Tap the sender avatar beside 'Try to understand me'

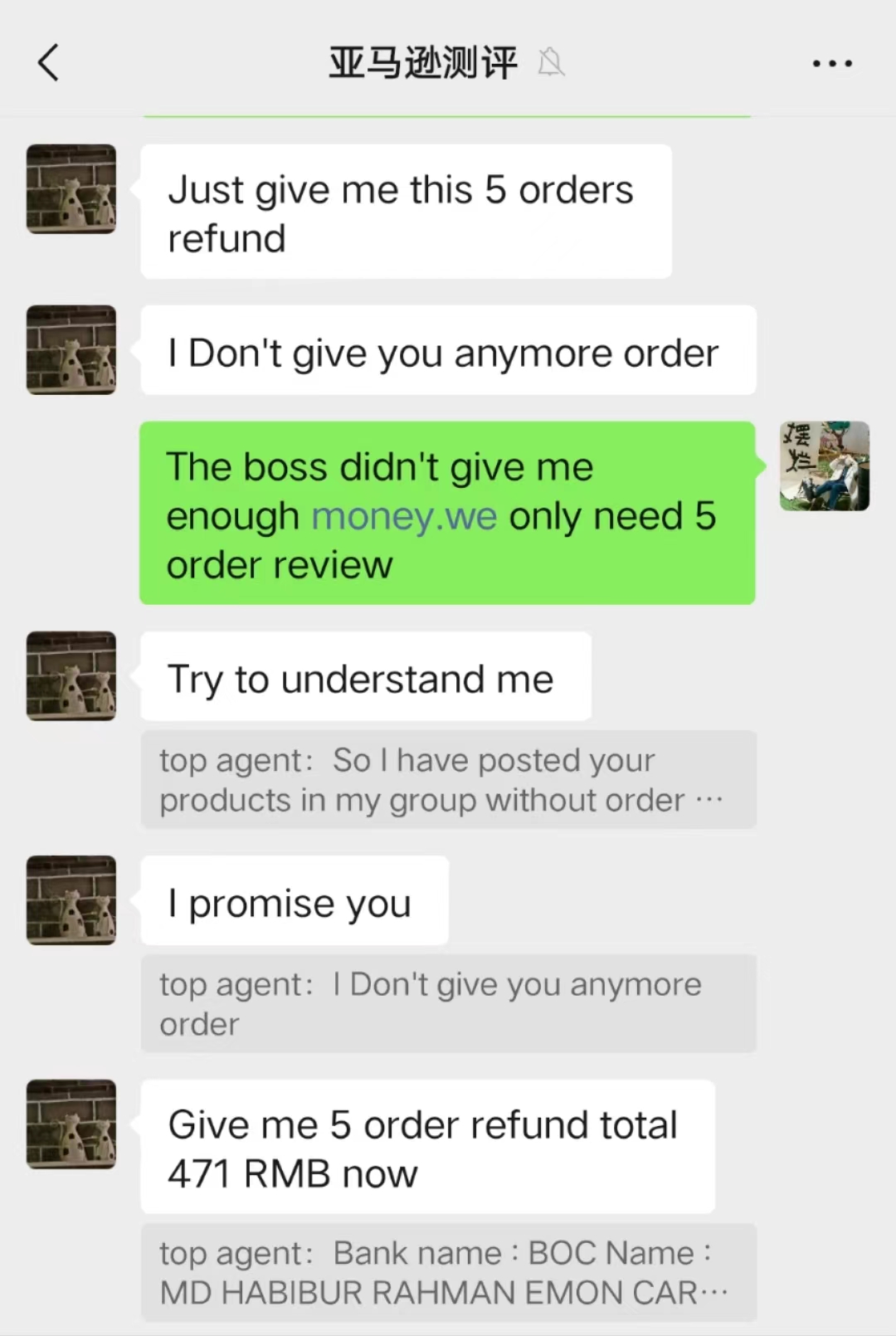[71, 675]
